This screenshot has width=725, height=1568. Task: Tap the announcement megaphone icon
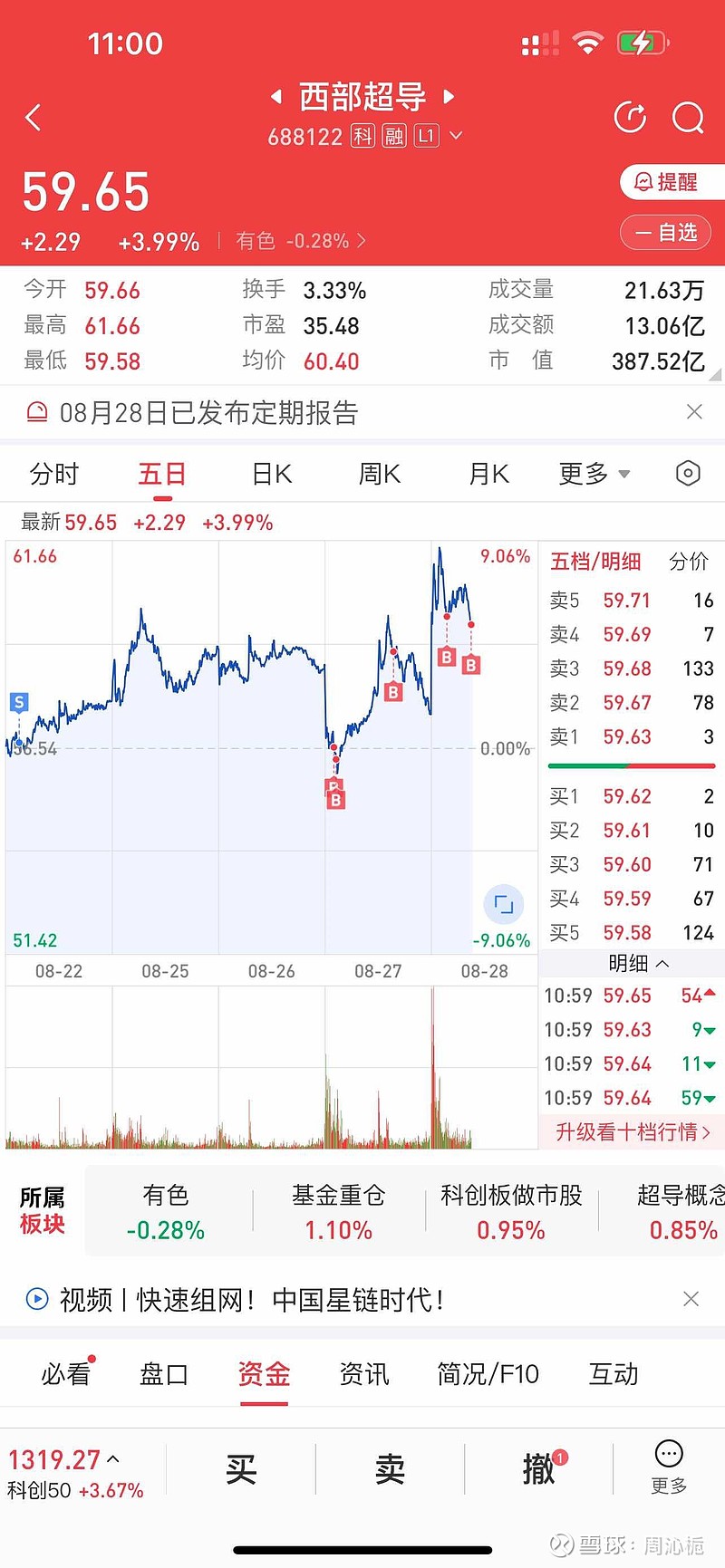click(x=36, y=412)
